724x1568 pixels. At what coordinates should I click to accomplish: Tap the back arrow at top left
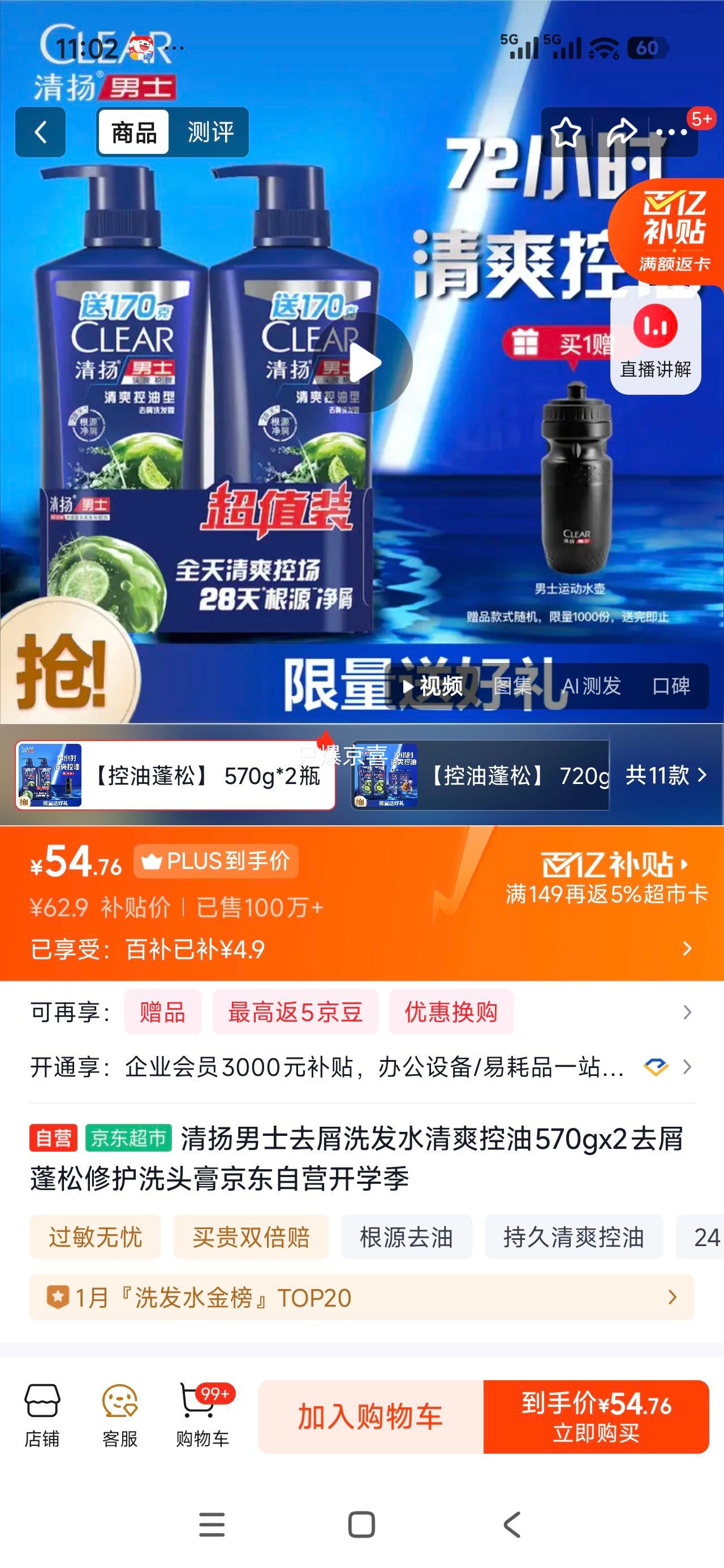[40, 132]
